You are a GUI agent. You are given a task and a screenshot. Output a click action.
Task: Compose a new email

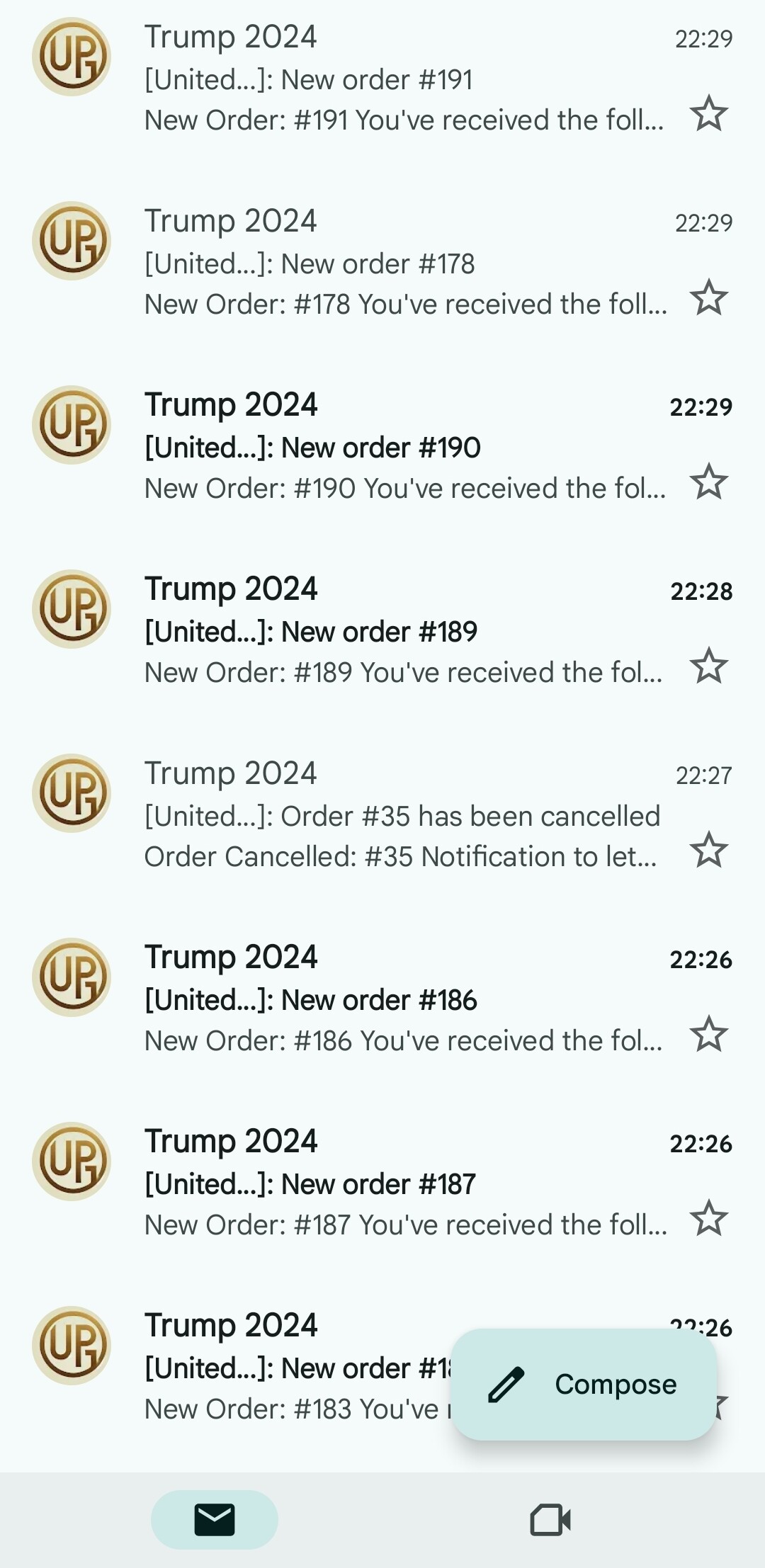coord(584,1384)
